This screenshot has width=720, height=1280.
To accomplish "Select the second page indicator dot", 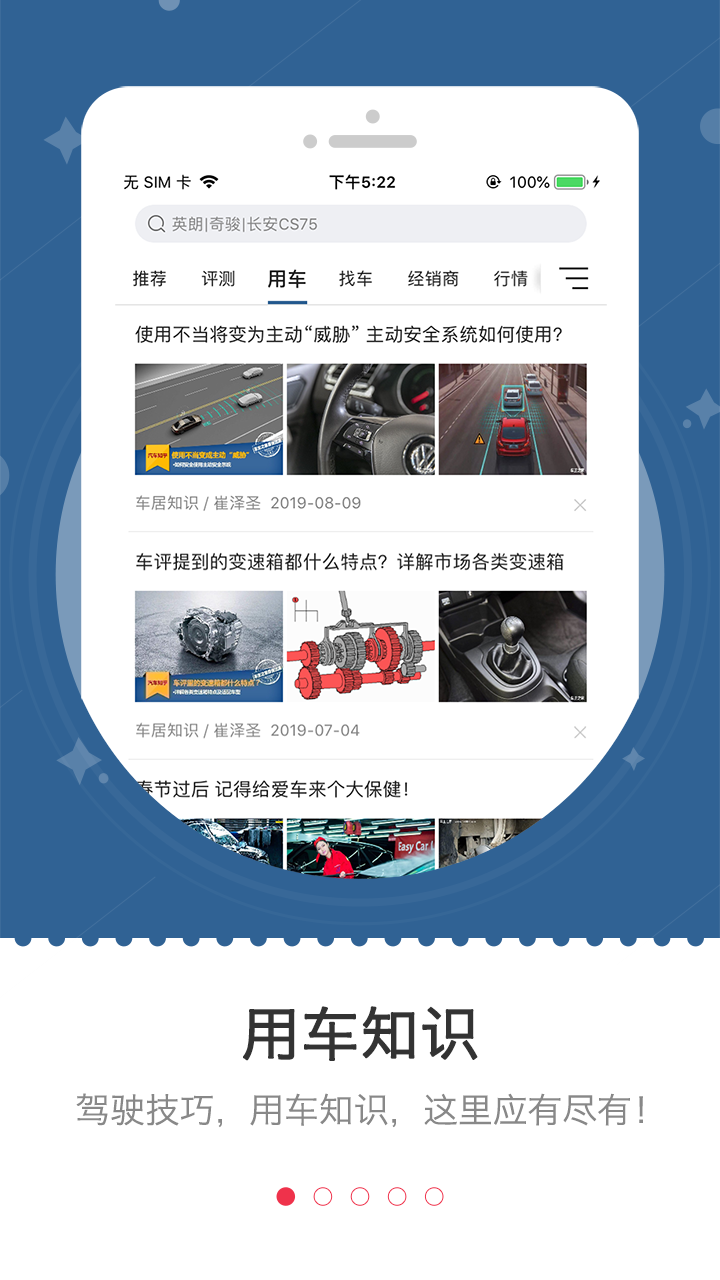I will (323, 1196).
